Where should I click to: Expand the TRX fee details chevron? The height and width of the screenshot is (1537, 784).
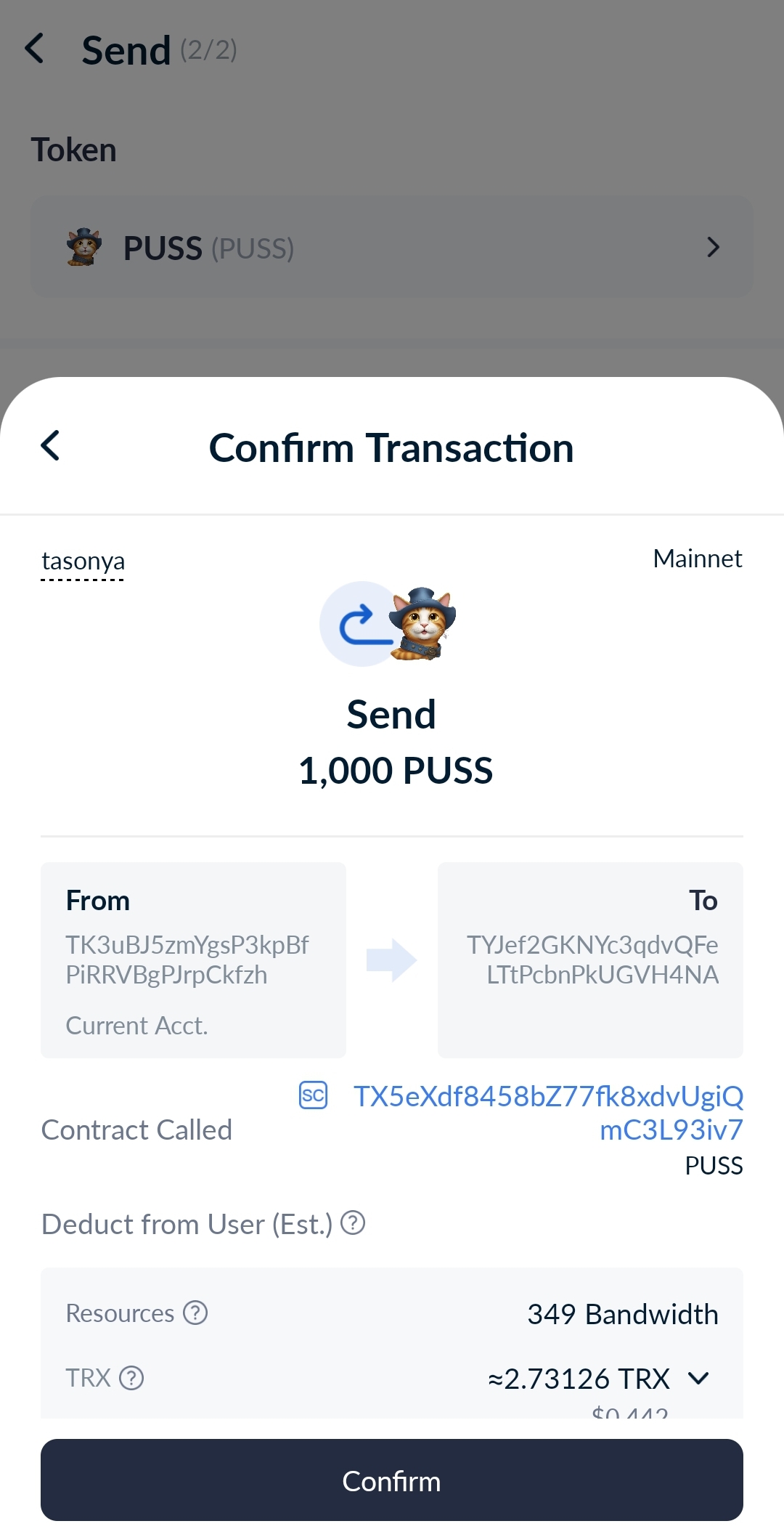coord(698,1378)
